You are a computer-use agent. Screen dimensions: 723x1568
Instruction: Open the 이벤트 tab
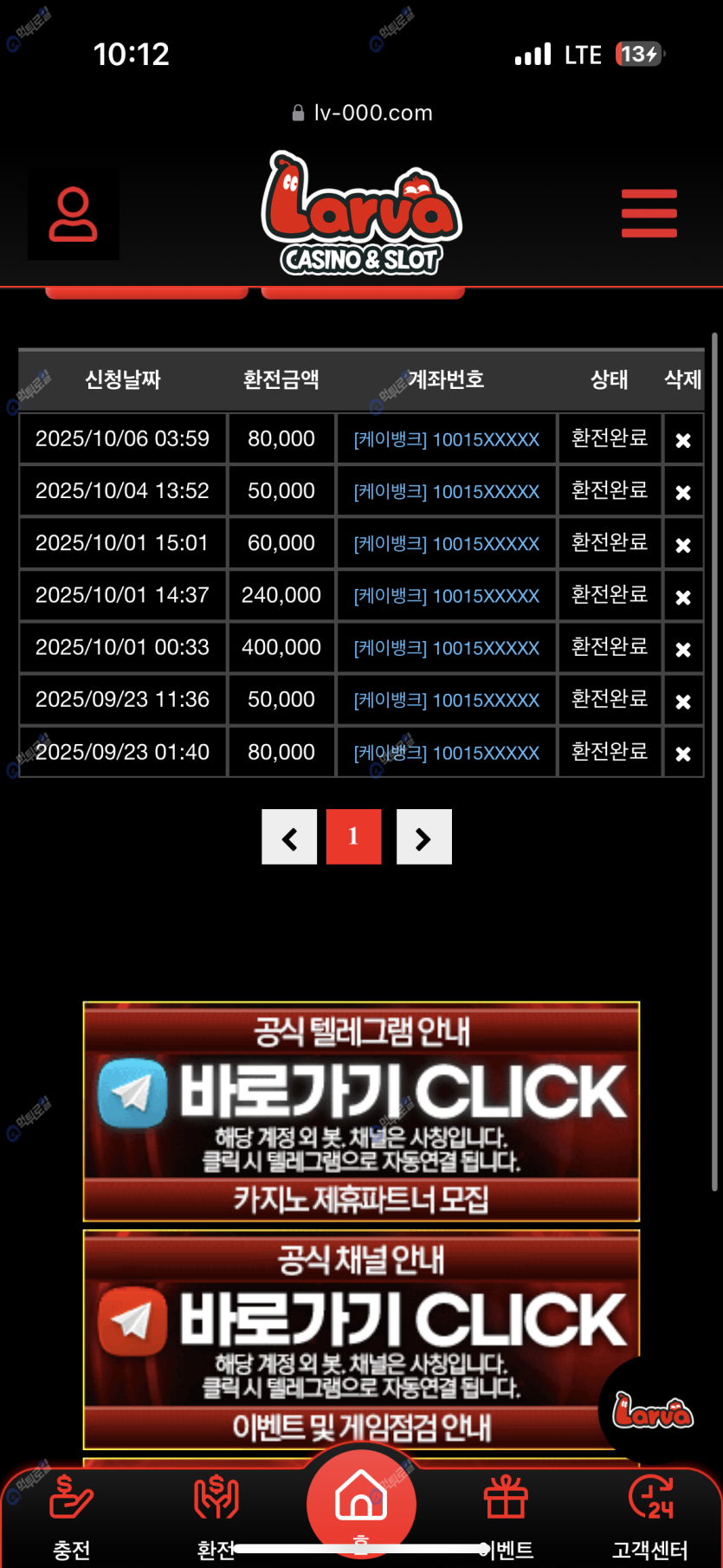pos(507,1516)
